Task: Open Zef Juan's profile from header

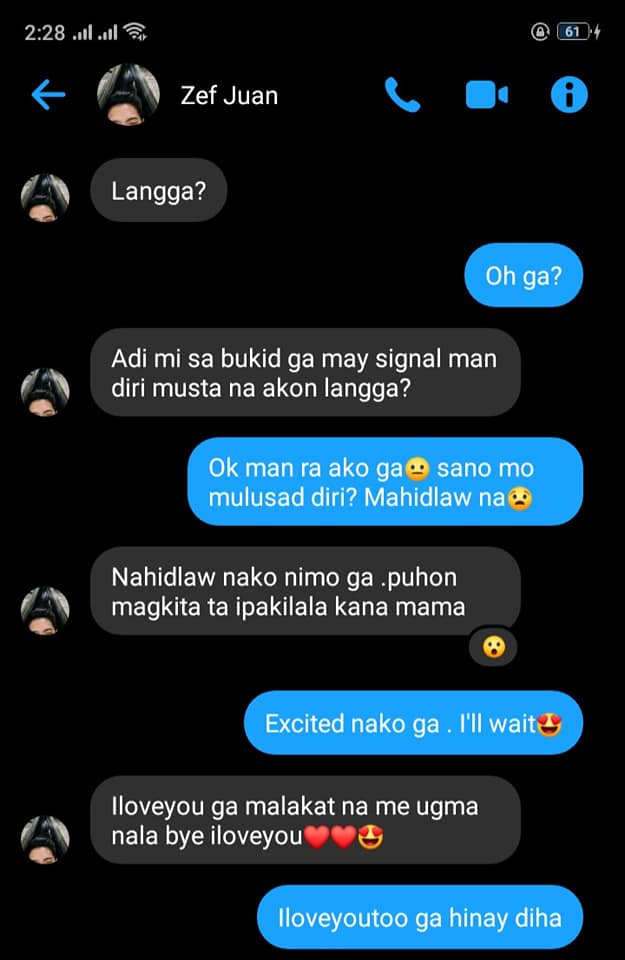Action: click(229, 96)
